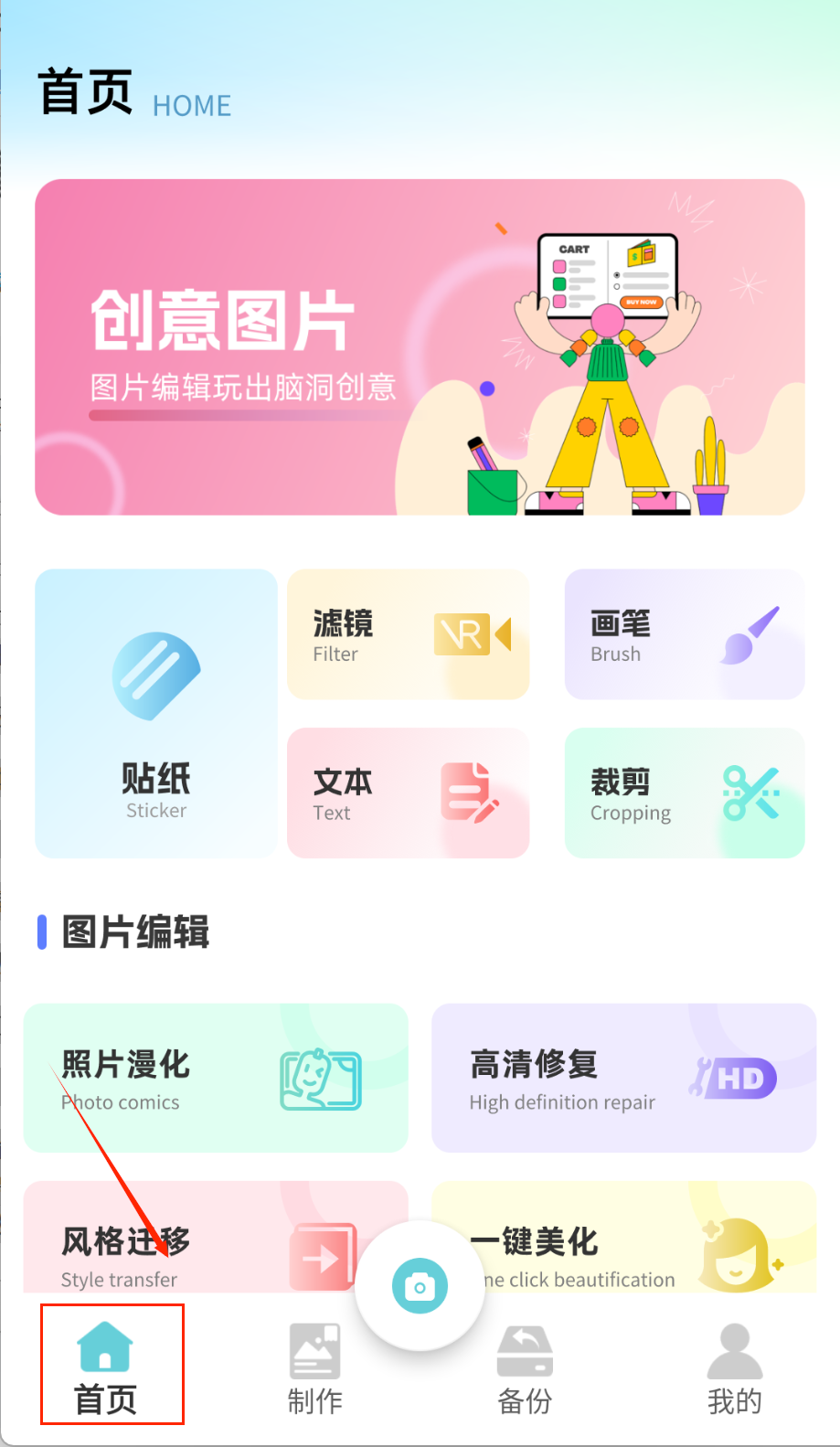
Task: Open the 画笔 Brush tool
Action: (684, 634)
